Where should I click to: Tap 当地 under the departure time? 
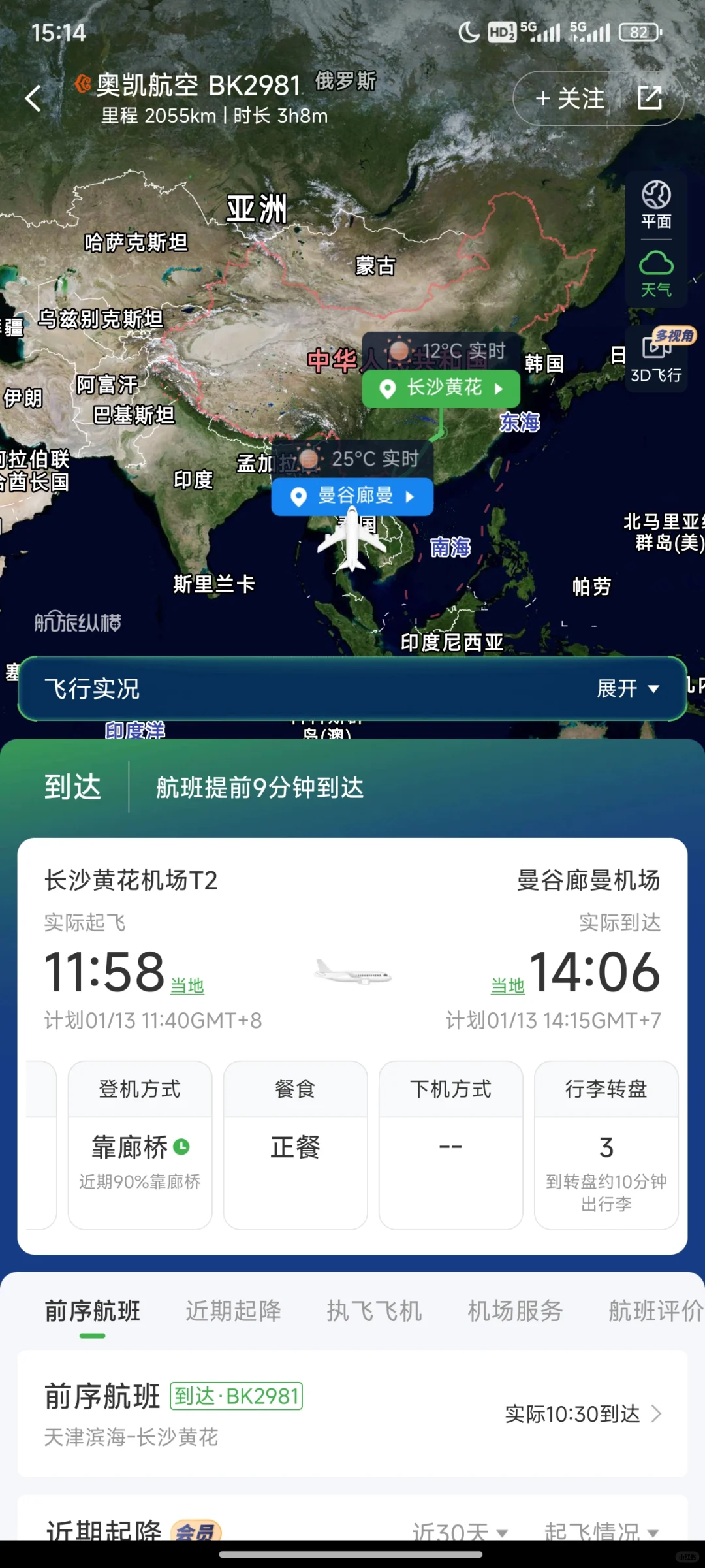coord(187,985)
